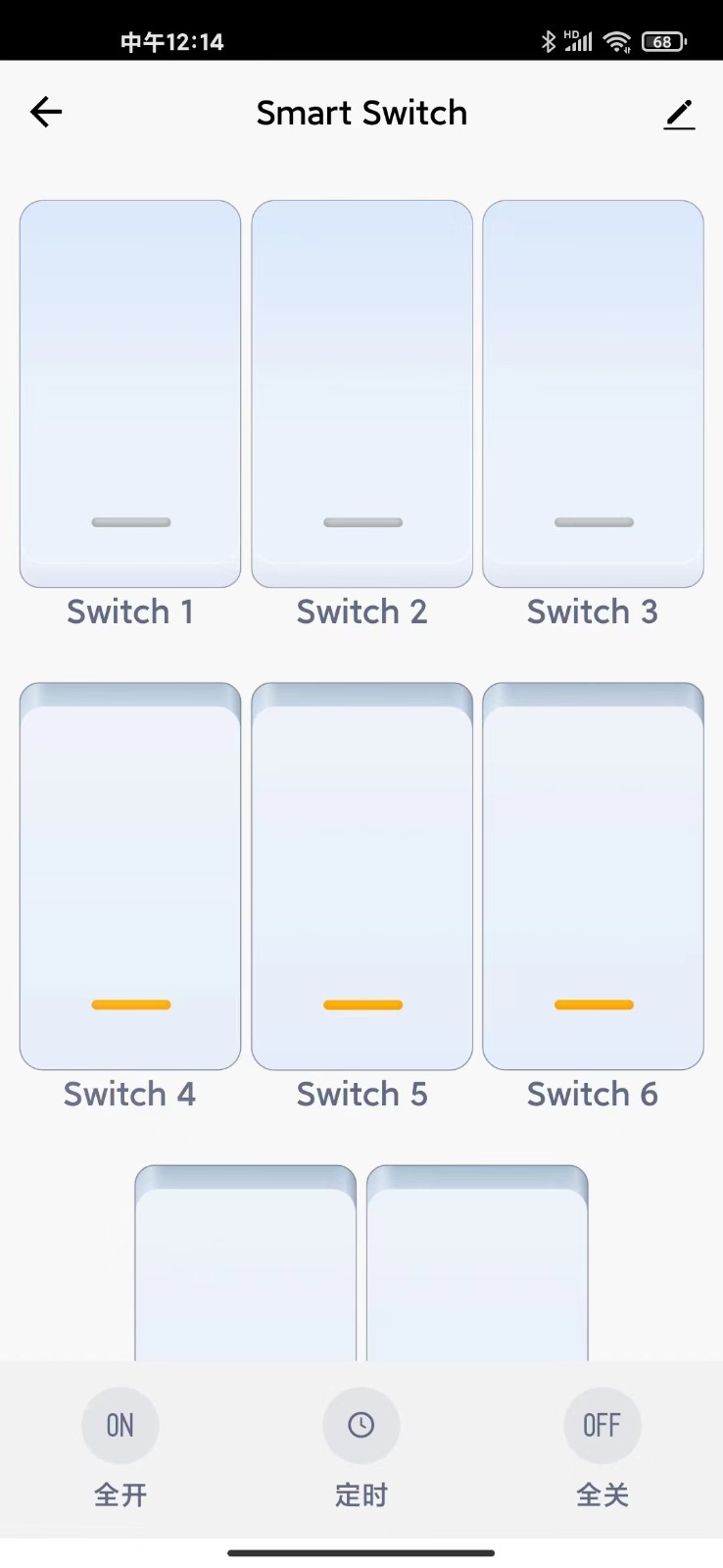Tap the ON button to turn all on

point(120,1425)
